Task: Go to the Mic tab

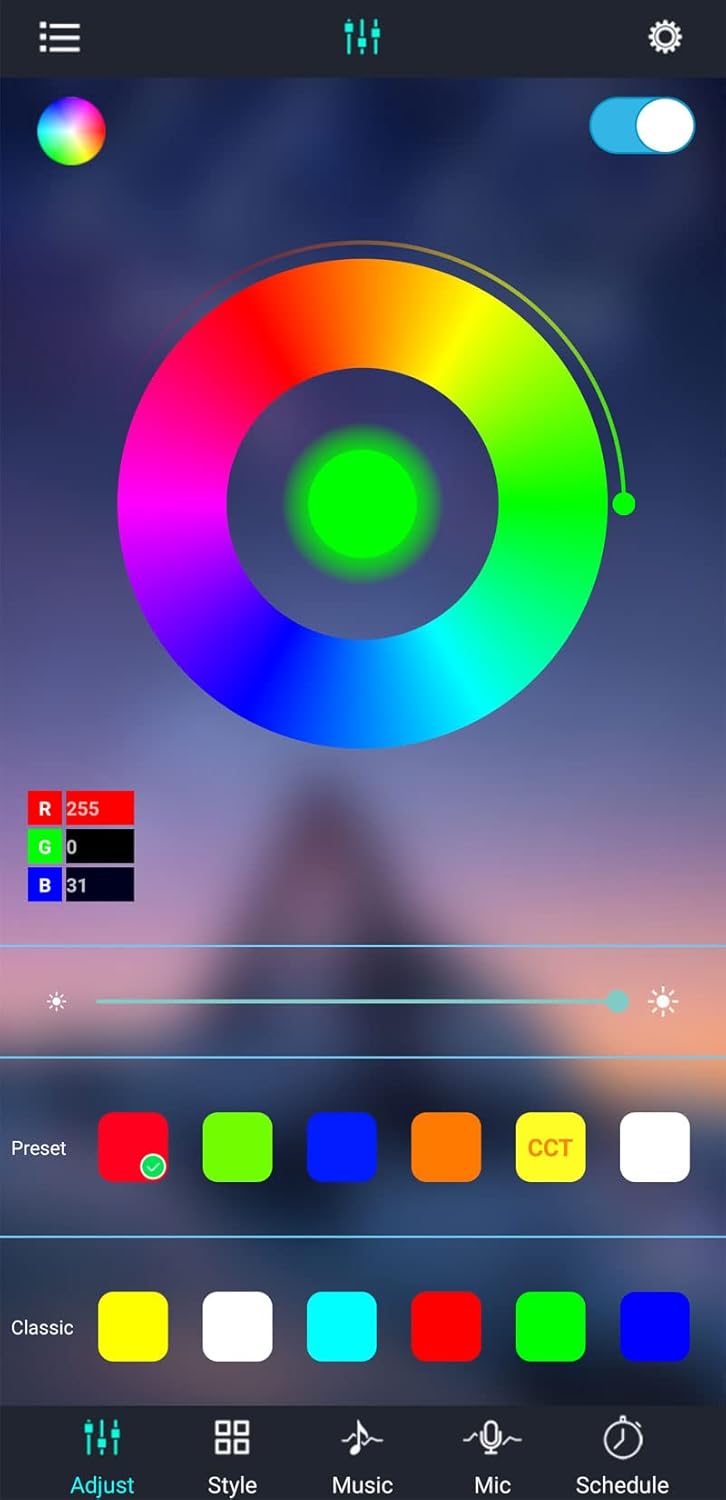Action: click(492, 1456)
